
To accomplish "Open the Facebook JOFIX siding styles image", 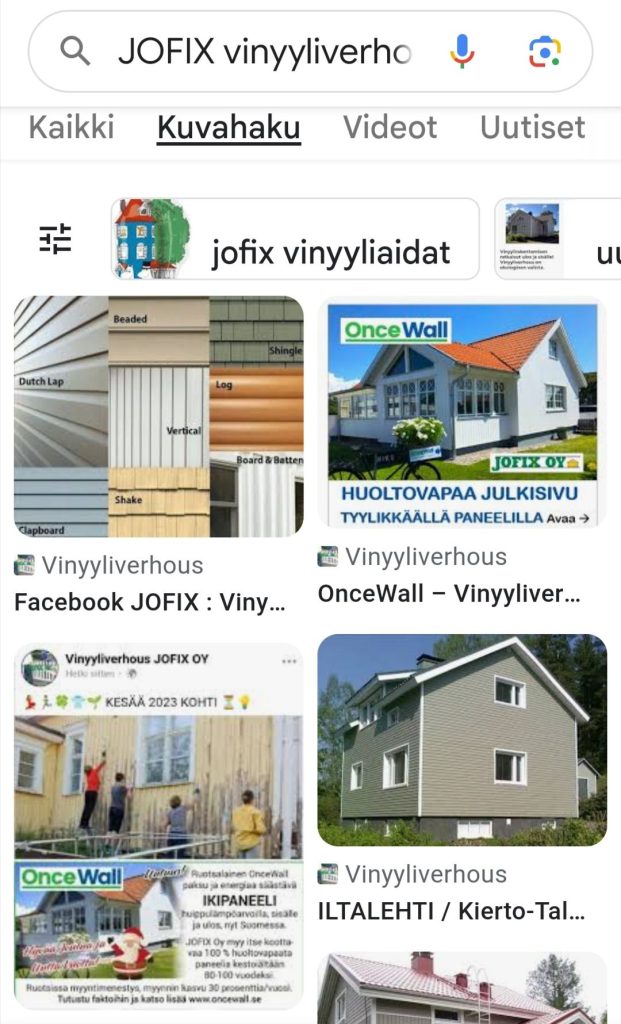I will [158, 416].
